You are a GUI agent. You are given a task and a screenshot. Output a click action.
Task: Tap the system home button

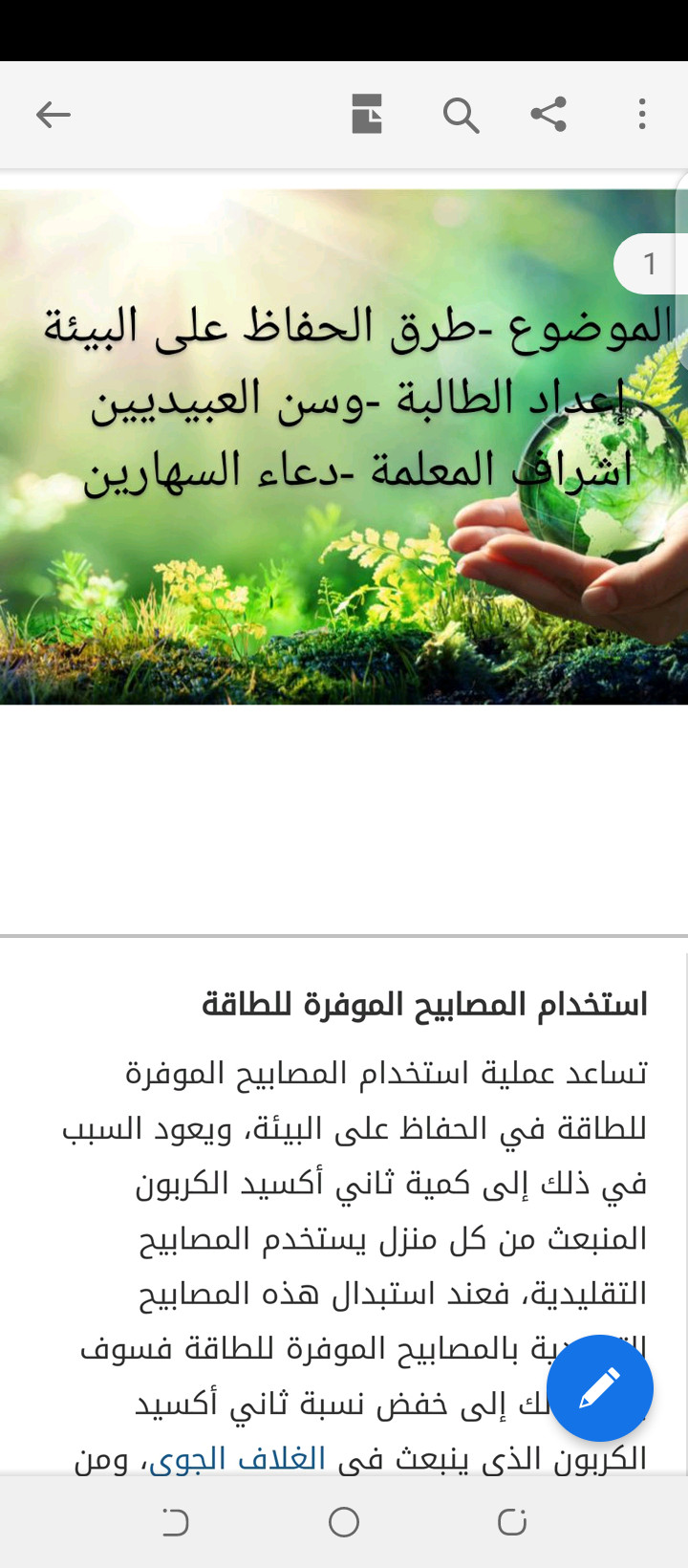pos(344,1521)
